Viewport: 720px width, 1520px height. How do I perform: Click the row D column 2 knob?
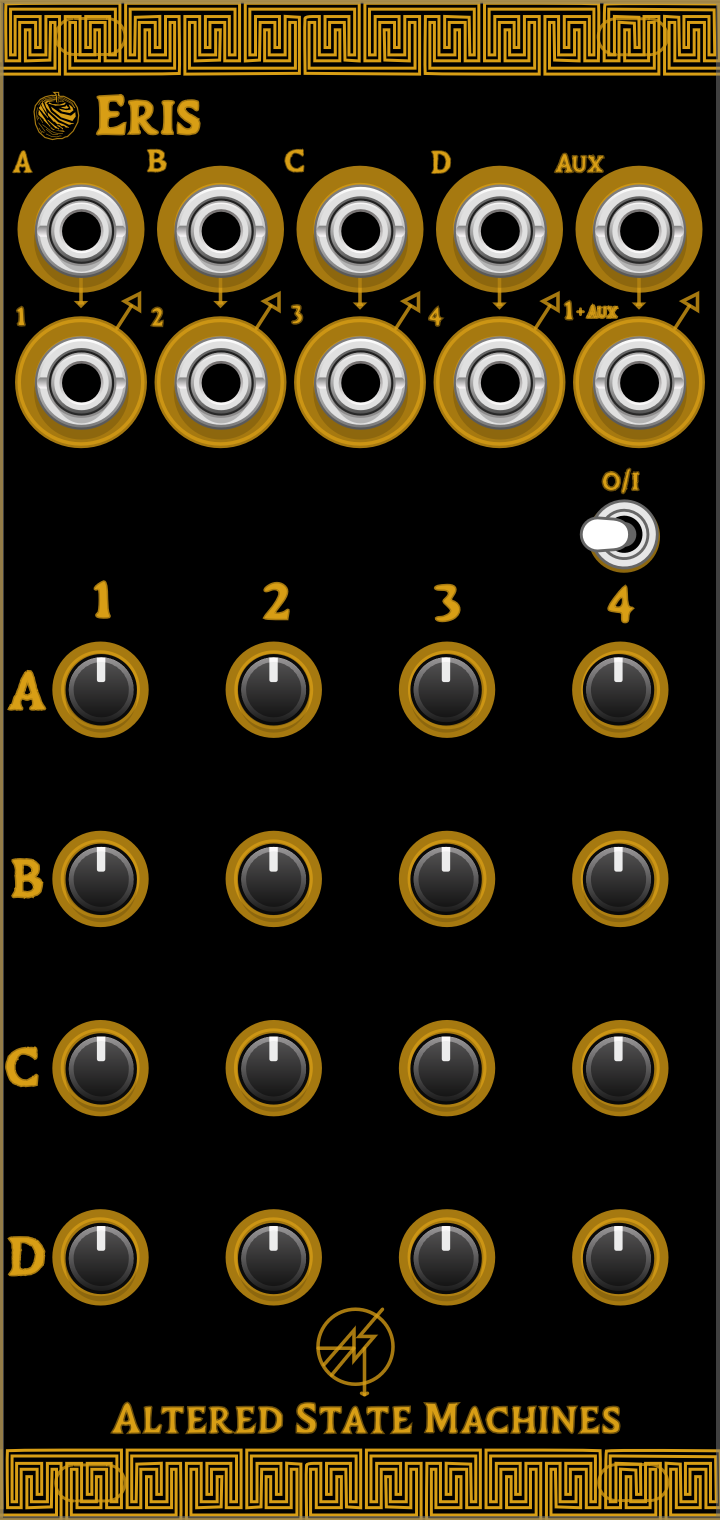273,1257
